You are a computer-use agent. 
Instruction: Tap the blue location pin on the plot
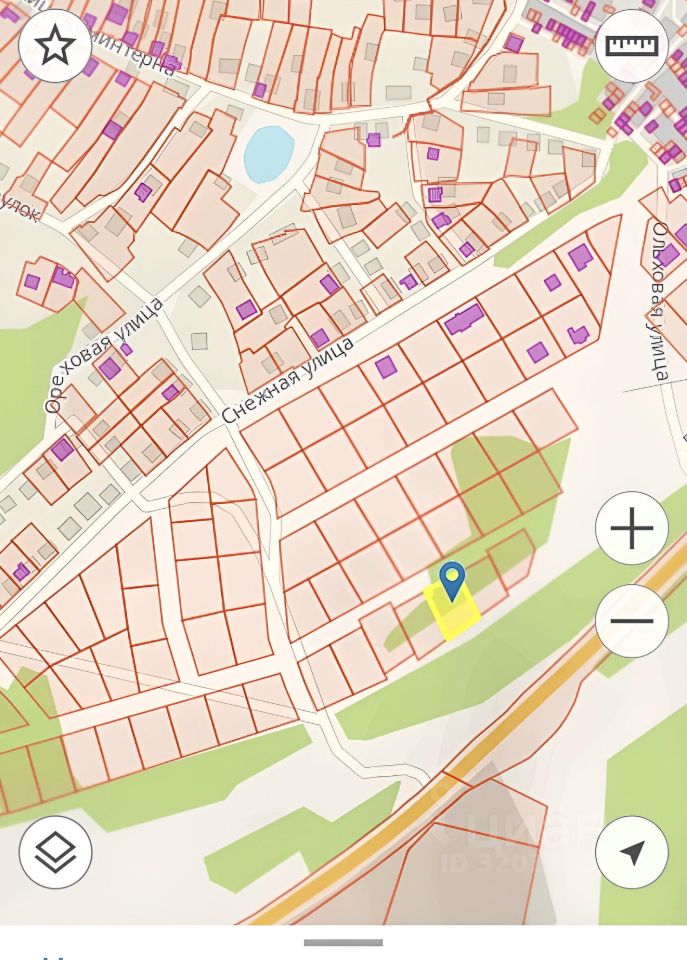[453, 579]
